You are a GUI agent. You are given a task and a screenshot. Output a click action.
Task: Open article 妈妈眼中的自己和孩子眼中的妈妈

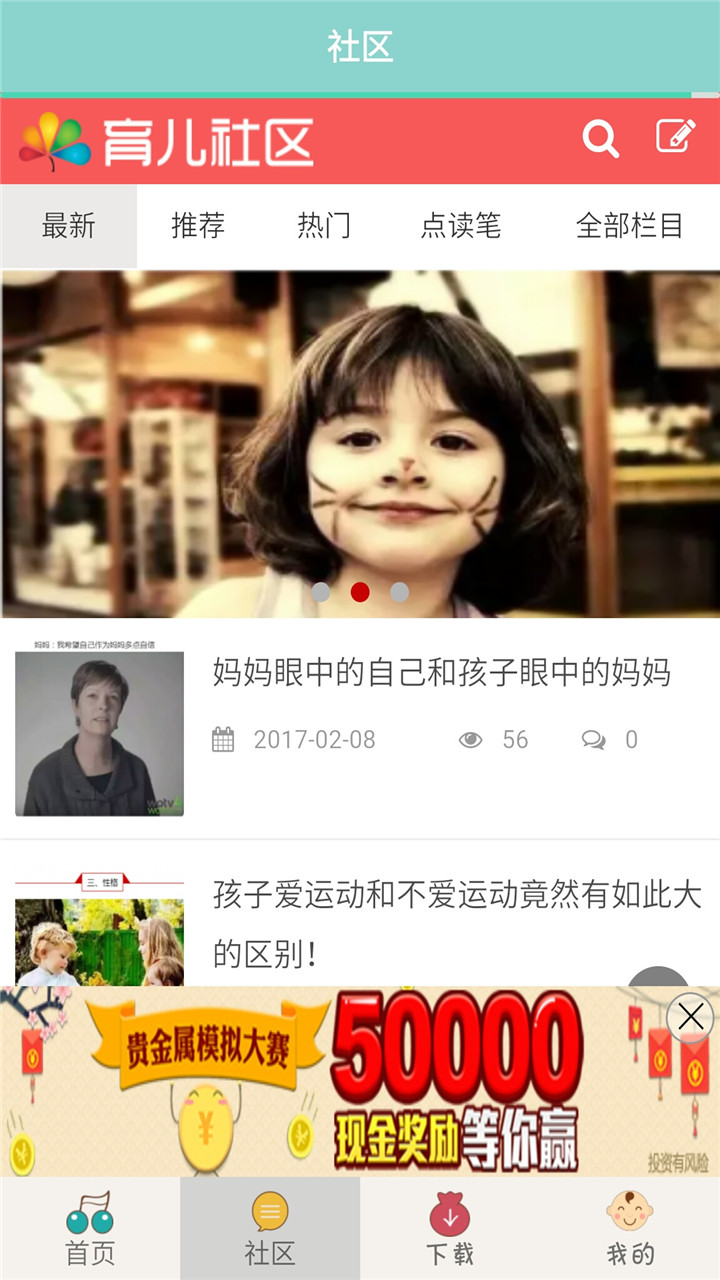[x=441, y=673]
